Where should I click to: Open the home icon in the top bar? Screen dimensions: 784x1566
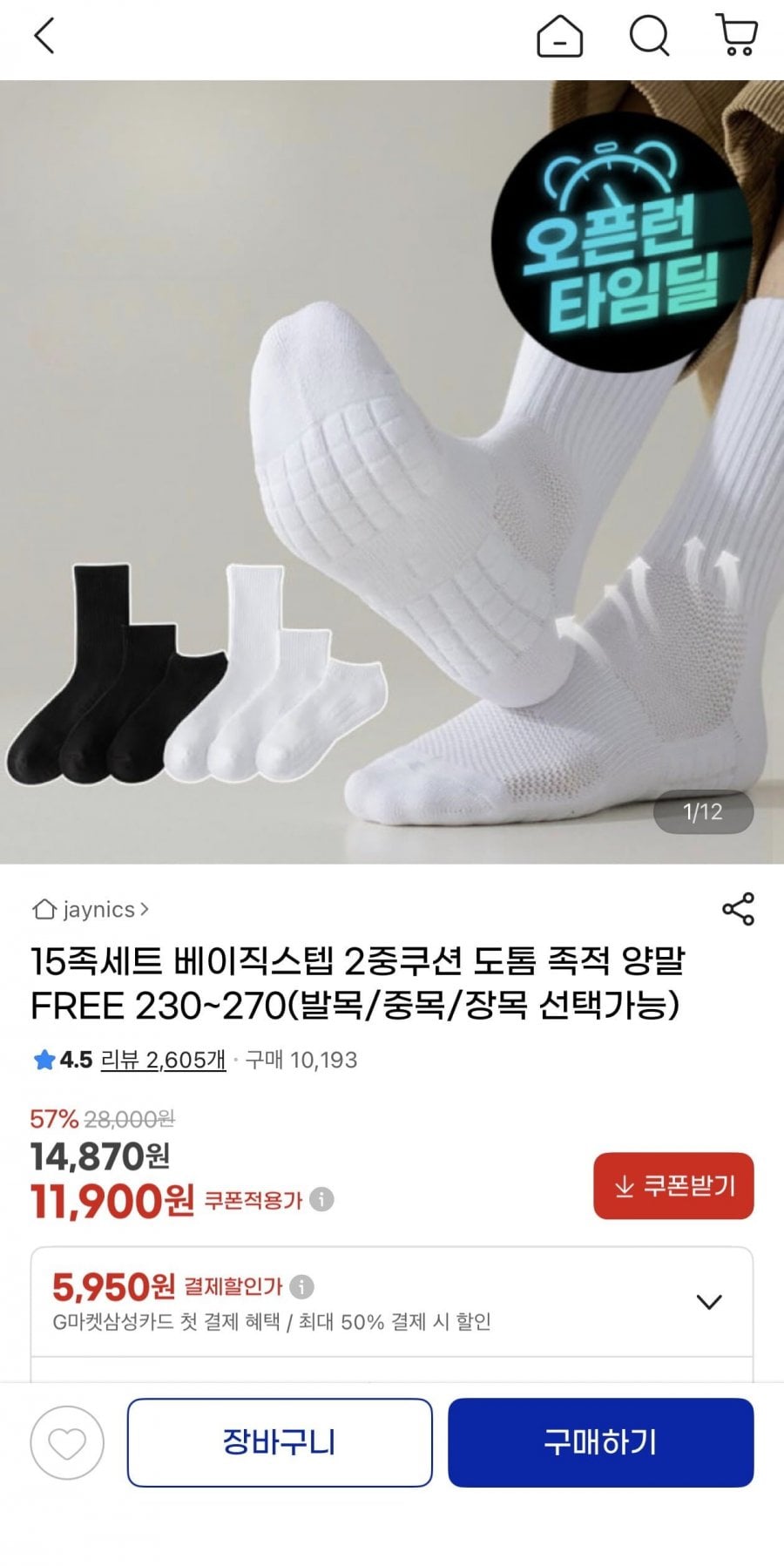[559, 37]
